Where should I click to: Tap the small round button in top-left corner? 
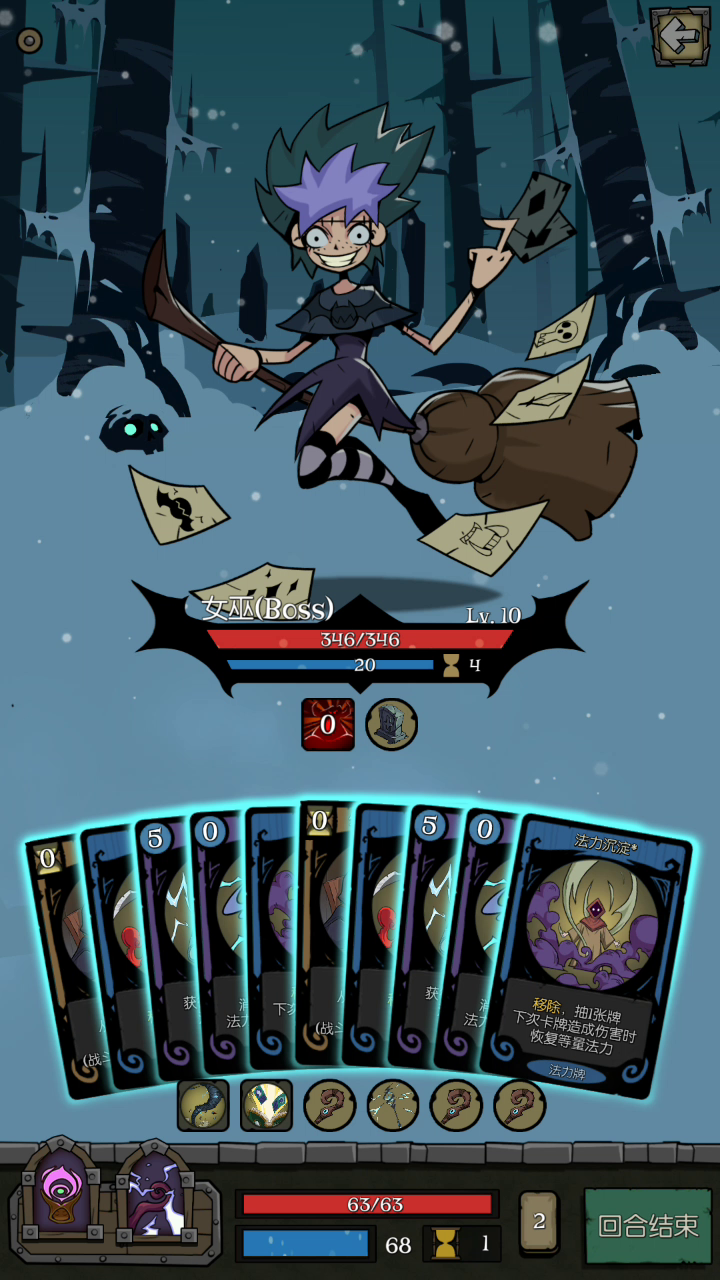tap(30, 41)
